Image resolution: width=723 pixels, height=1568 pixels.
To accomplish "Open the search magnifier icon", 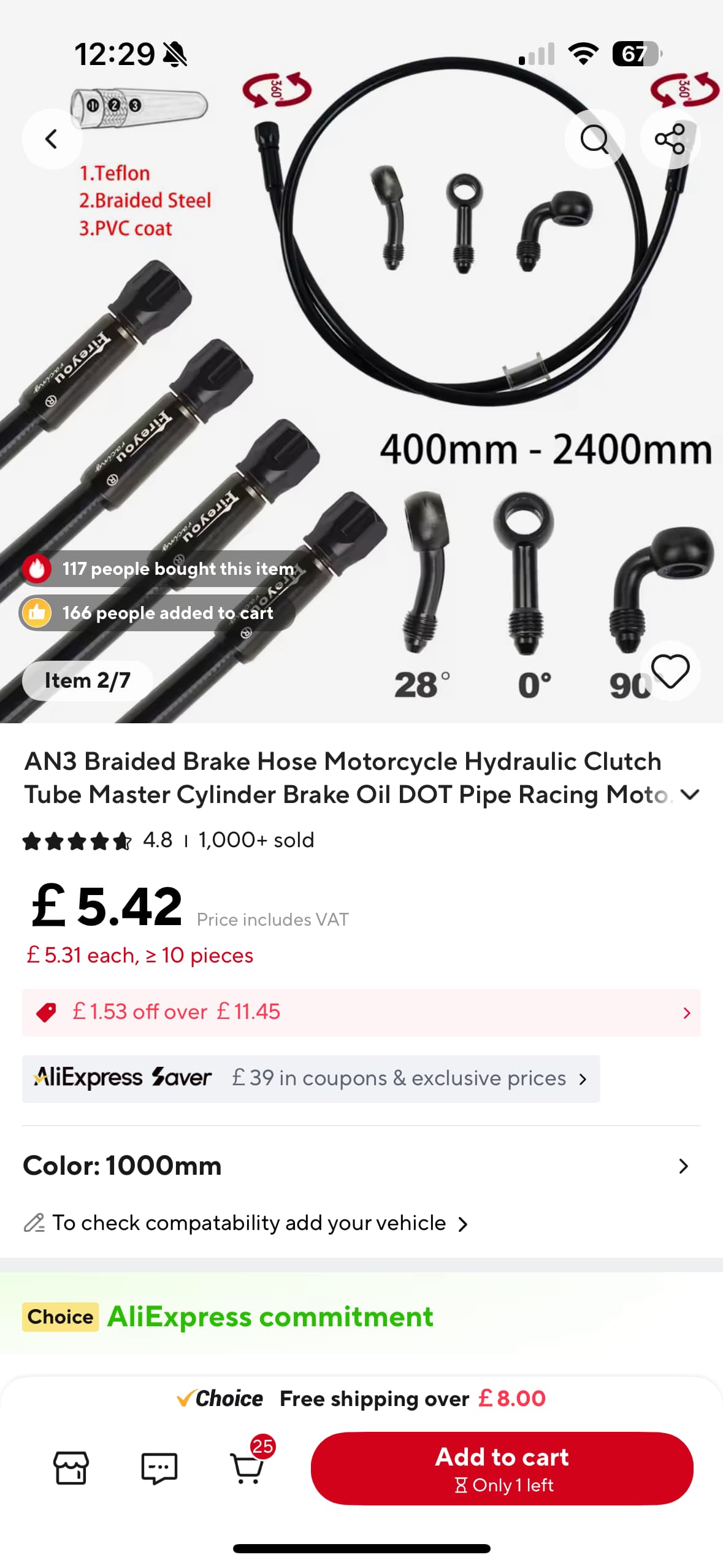I will point(594,139).
